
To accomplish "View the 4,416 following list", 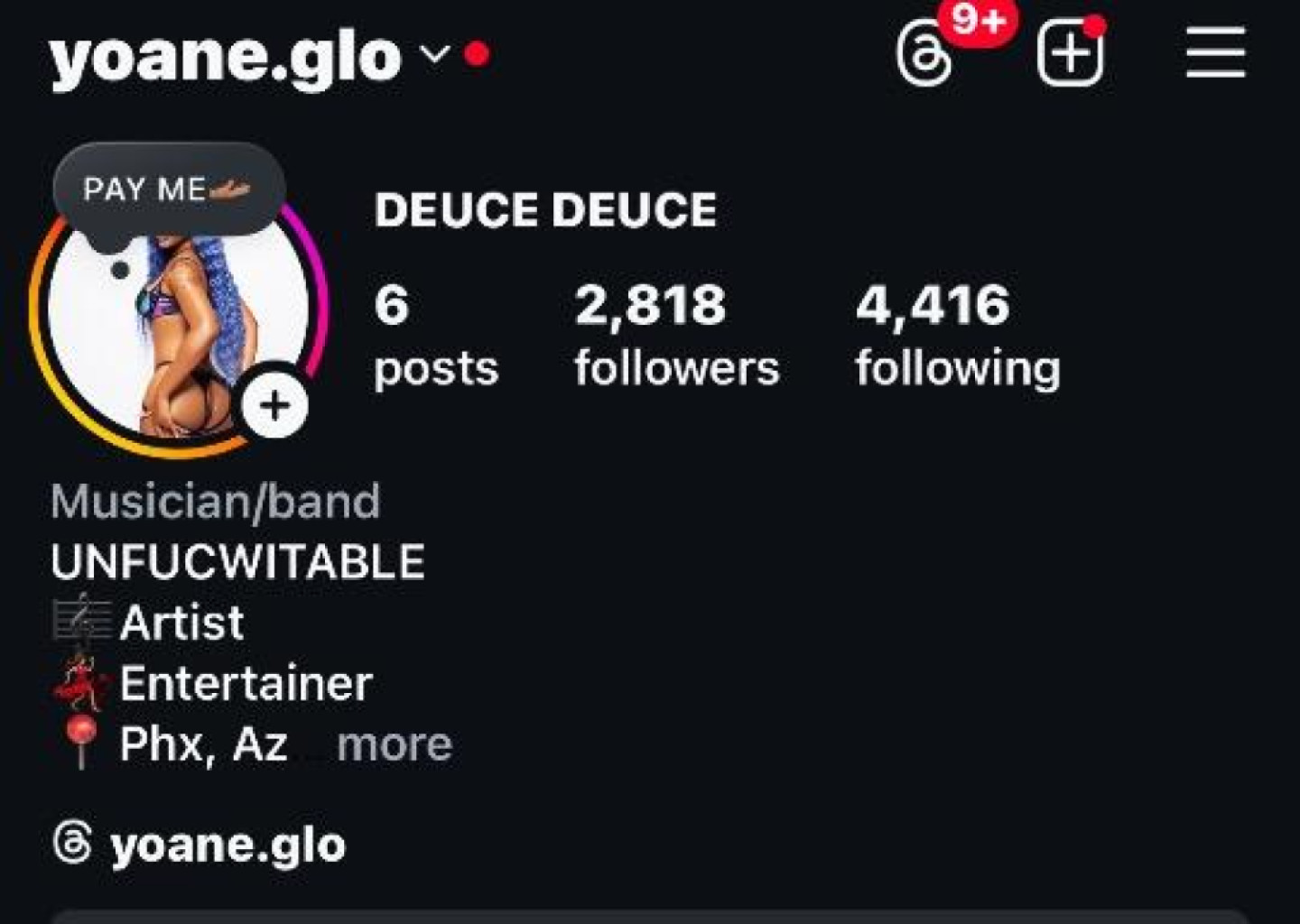I will tap(957, 334).
